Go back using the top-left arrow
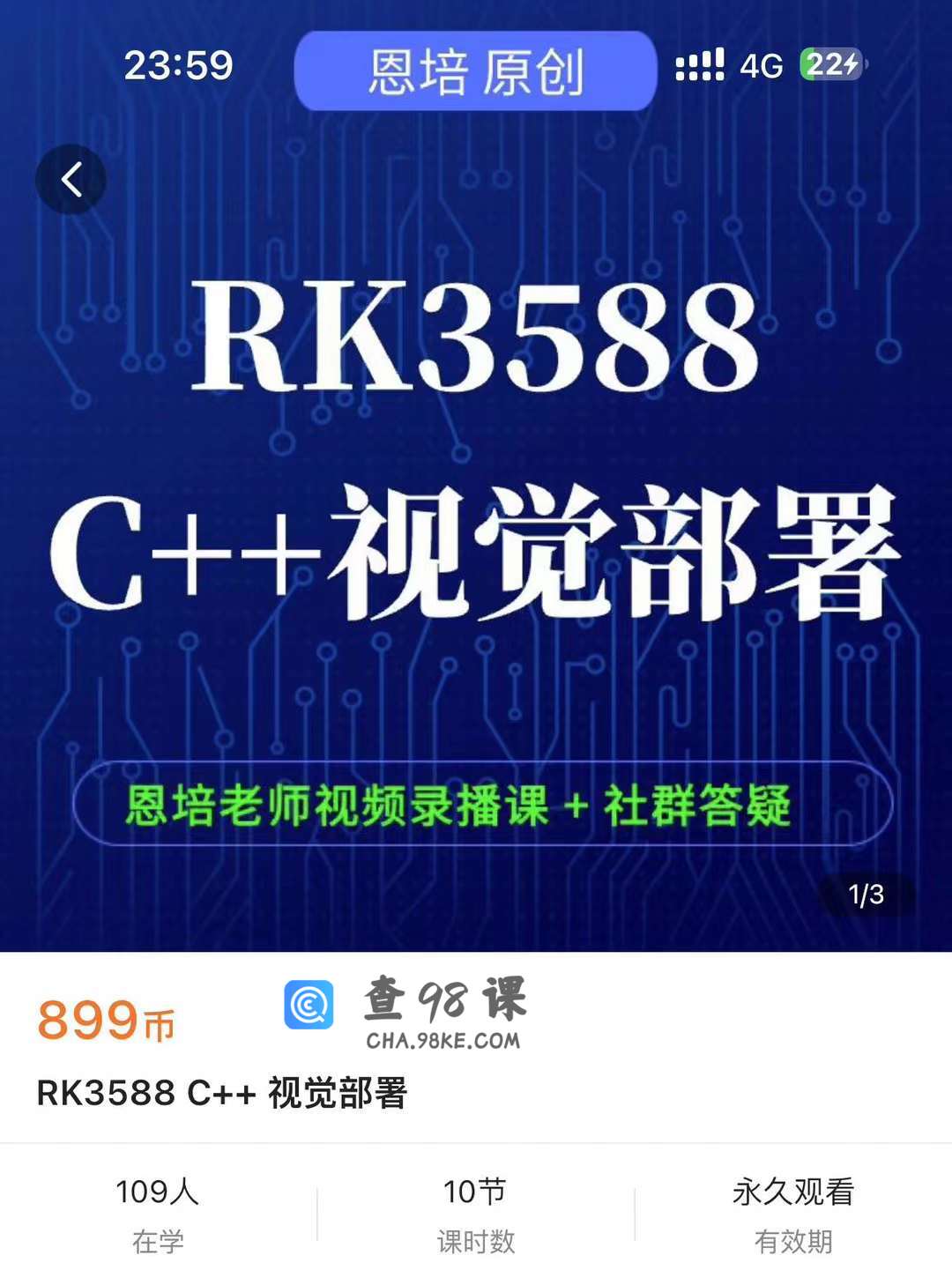This screenshot has height=1285, width=952. click(71, 180)
